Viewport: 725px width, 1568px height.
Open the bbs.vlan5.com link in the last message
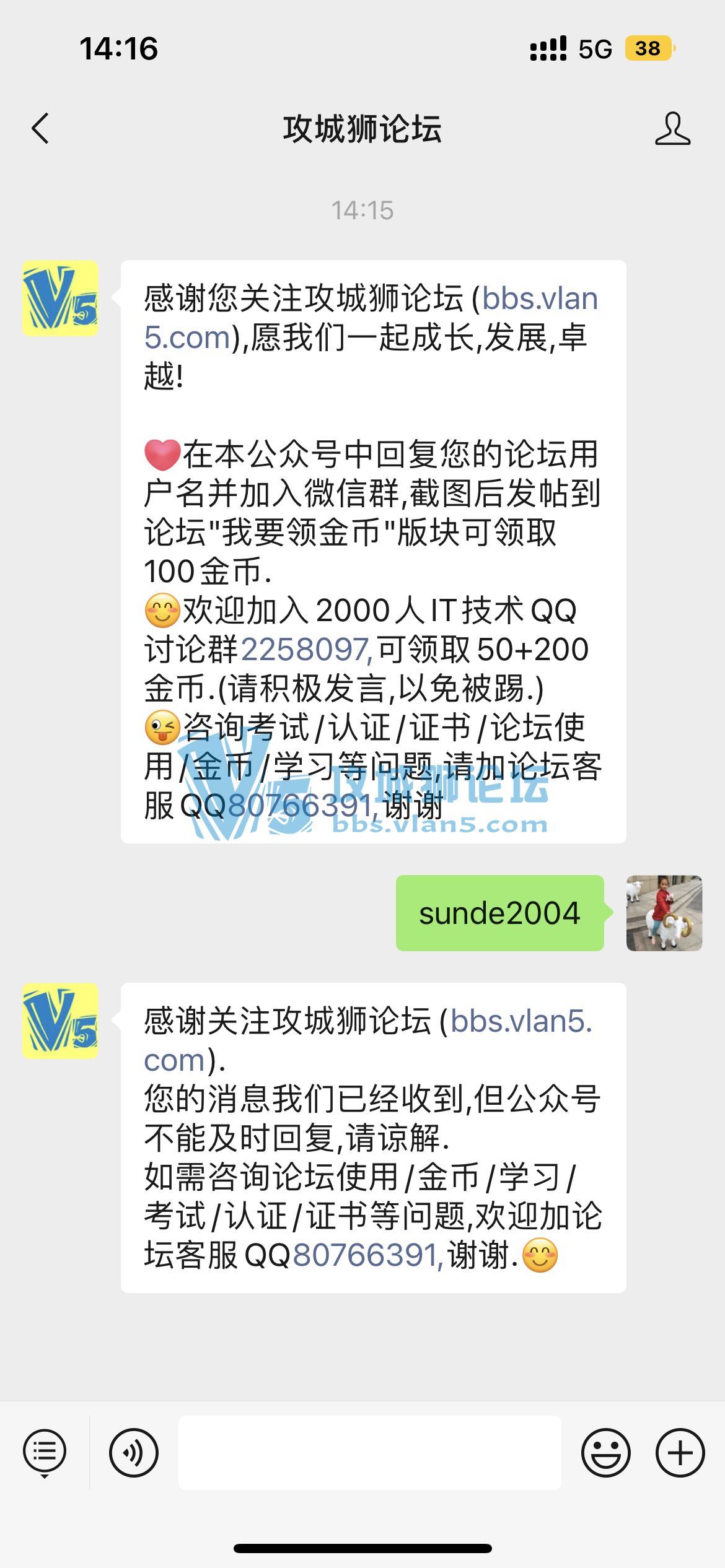point(521,1021)
